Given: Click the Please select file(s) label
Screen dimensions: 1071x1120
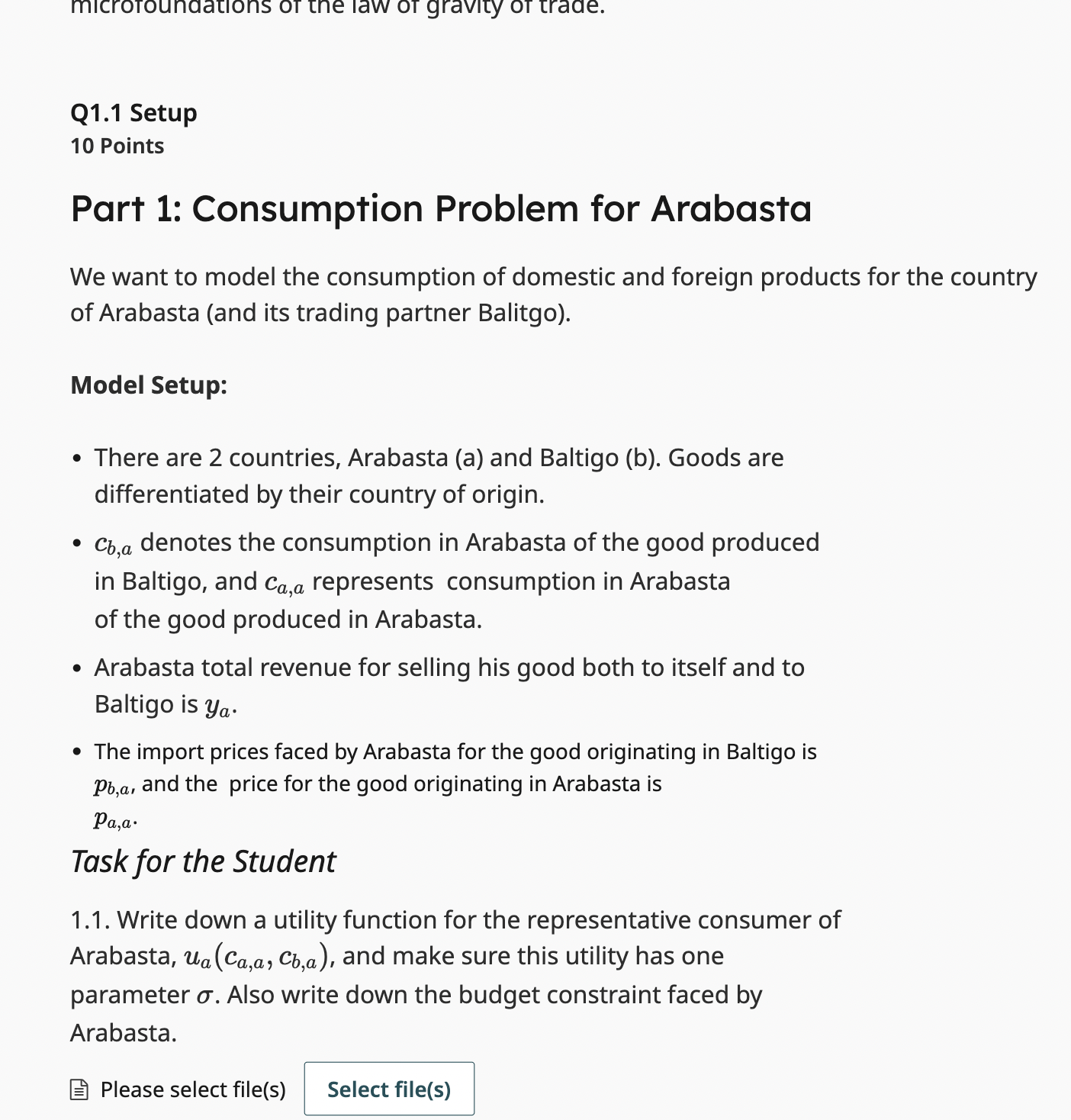Looking at the screenshot, I should 191,1089.
